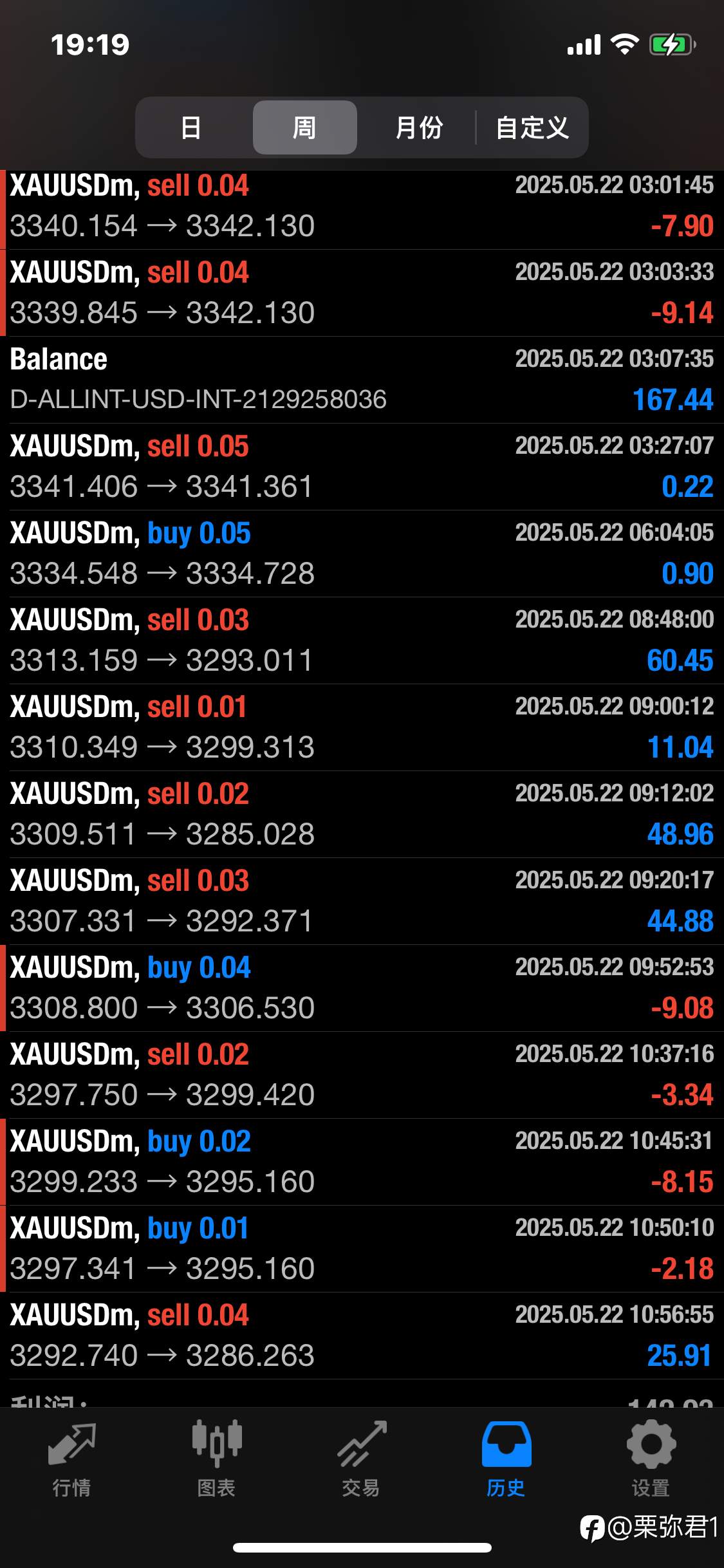Open the 设置 settings tab

pos(651,1459)
